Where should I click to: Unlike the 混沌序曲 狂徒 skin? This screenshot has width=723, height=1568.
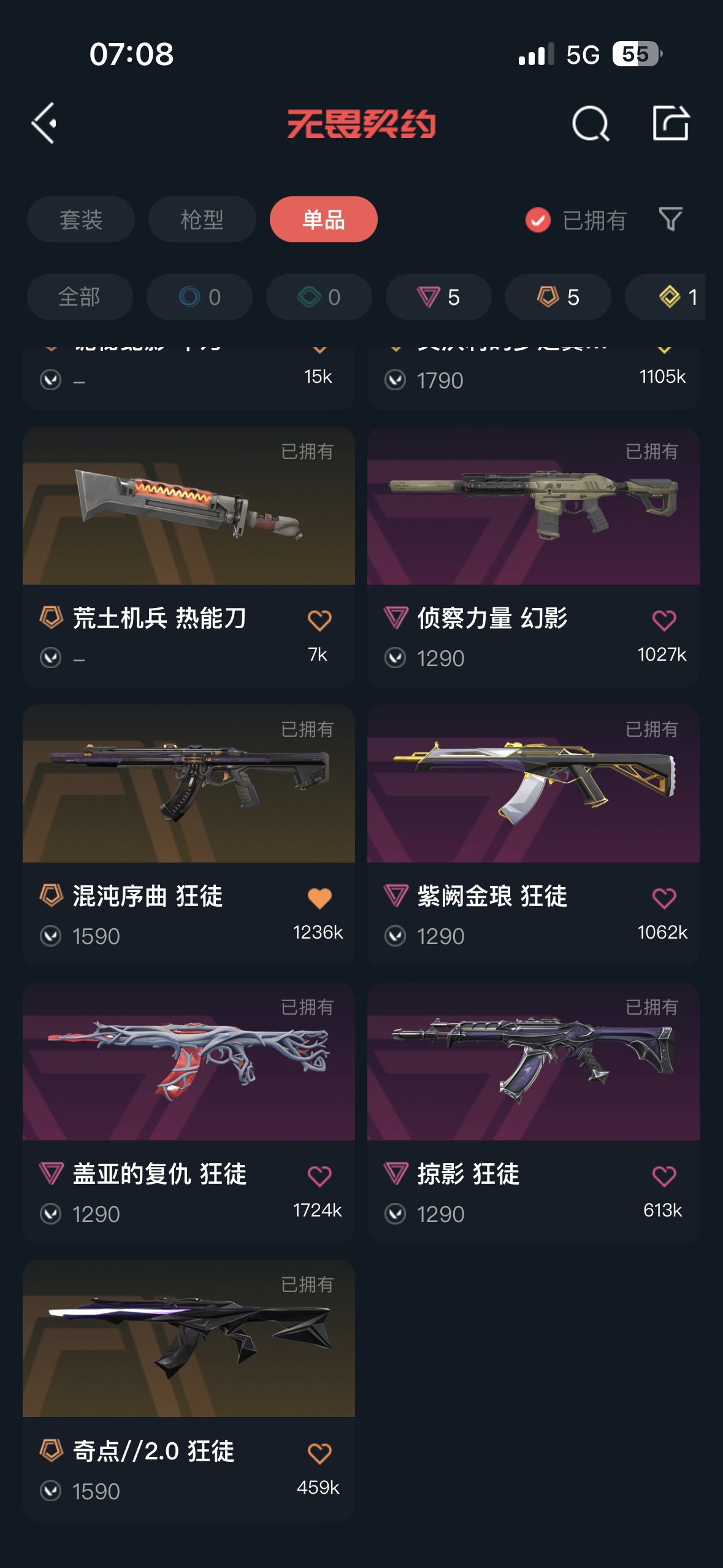coord(319,899)
